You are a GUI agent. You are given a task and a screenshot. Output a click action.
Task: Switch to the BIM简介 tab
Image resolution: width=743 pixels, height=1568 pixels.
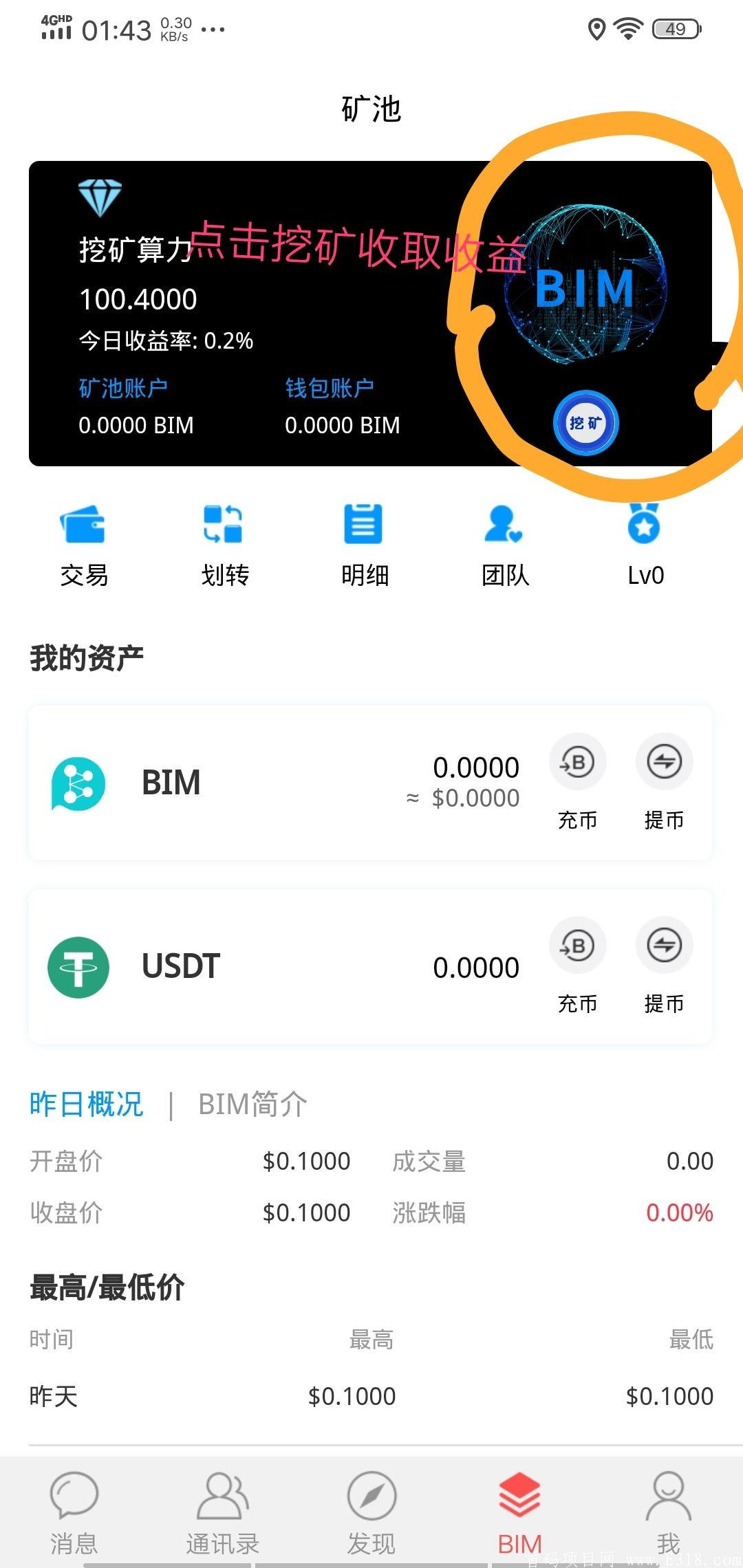point(252,1103)
